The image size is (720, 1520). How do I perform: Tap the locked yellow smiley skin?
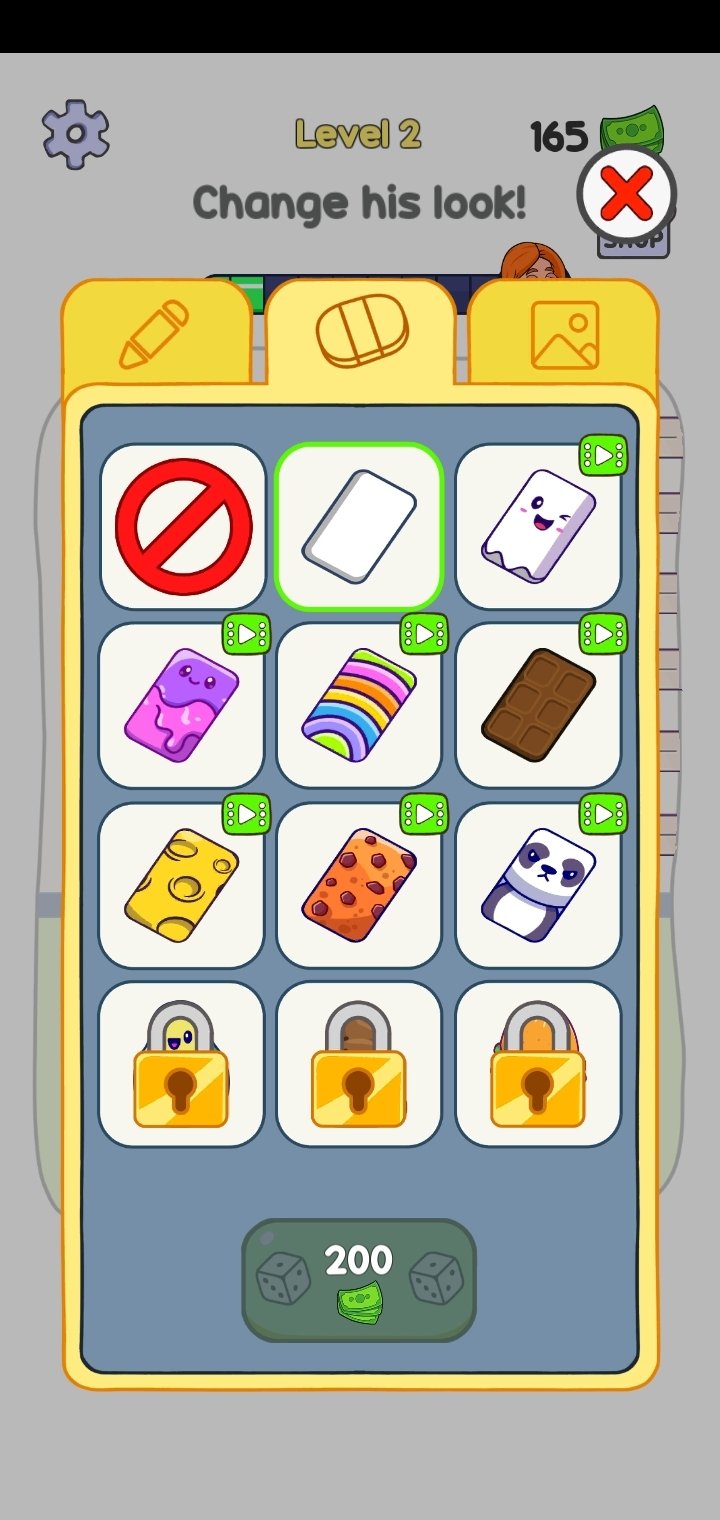click(x=181, y=1064)
